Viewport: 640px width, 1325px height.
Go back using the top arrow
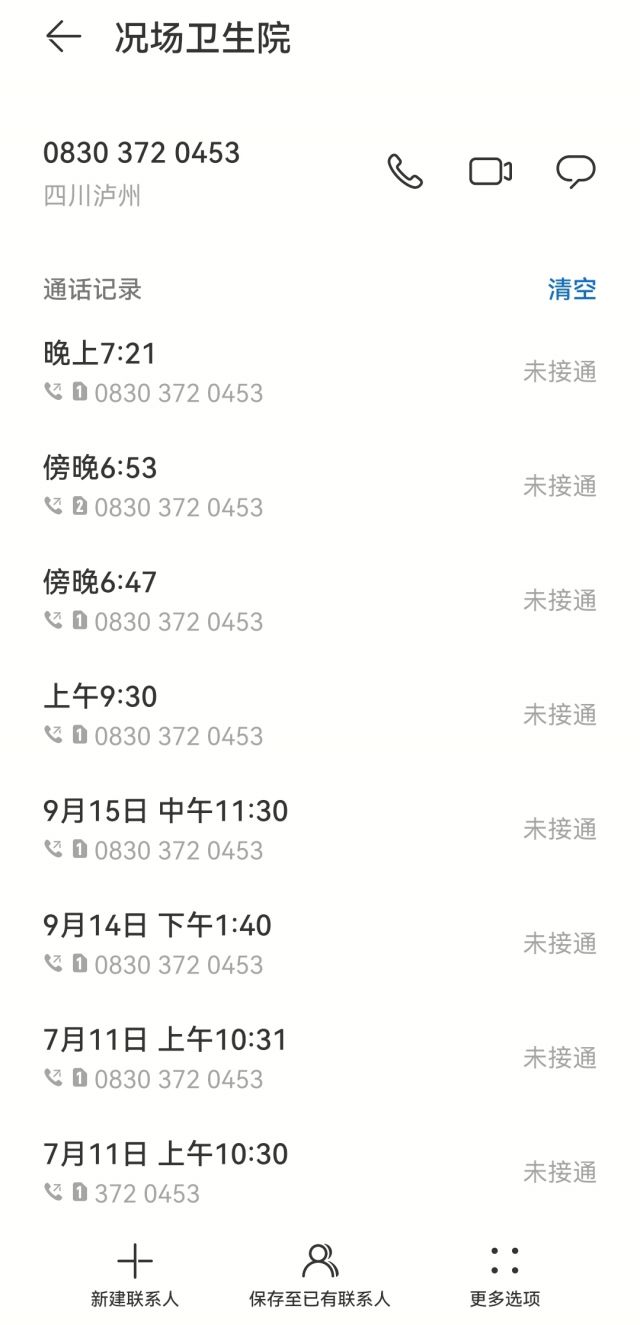point(63,38)
